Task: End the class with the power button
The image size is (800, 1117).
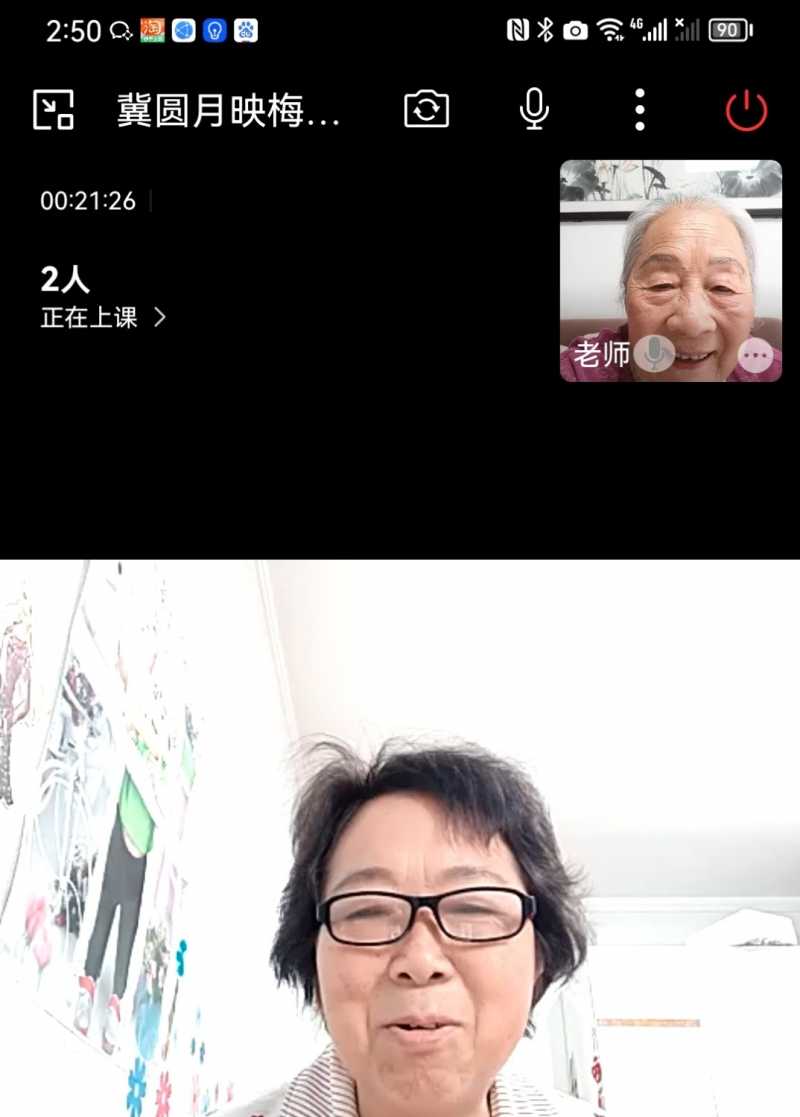Action: pyautogui.click(x=746, y=110)
